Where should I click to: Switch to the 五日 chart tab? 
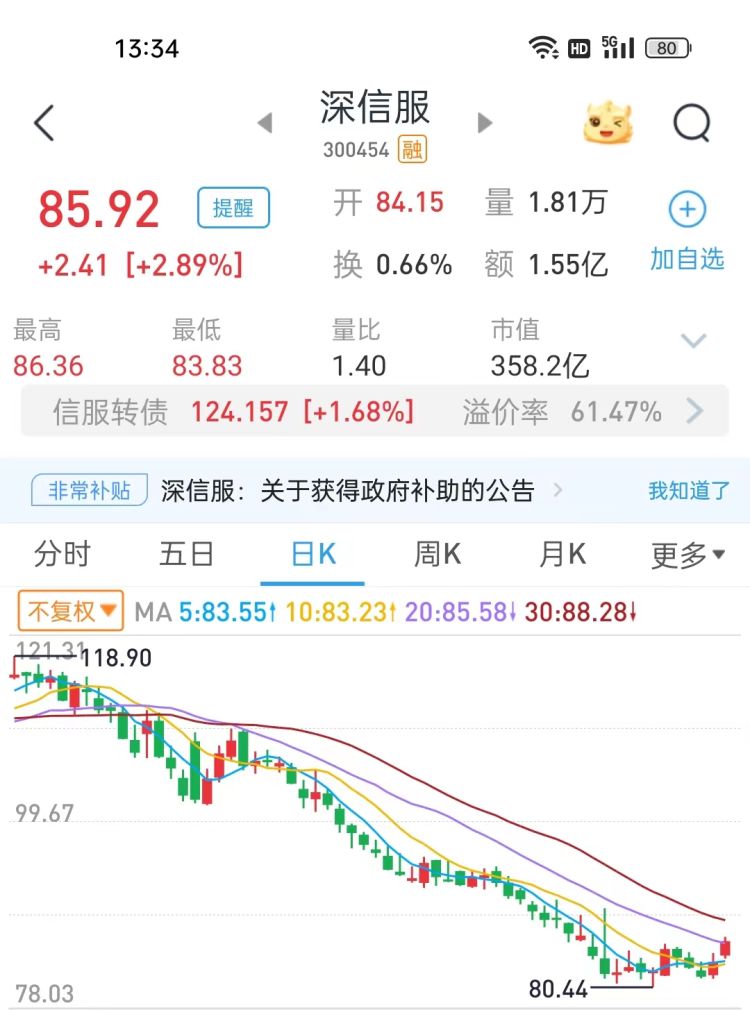click(x=186, y=554)
